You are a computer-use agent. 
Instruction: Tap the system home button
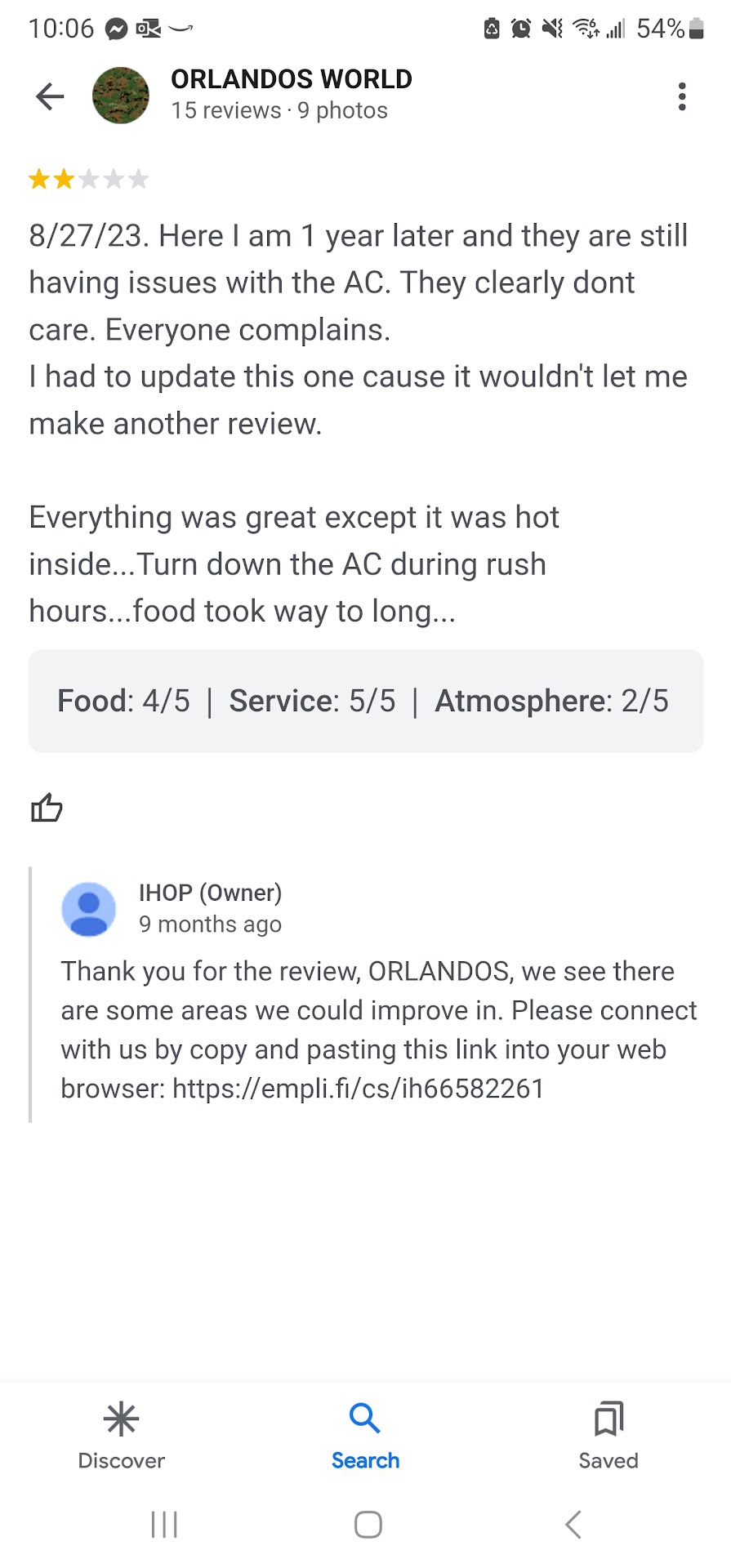pos(368,1524)
